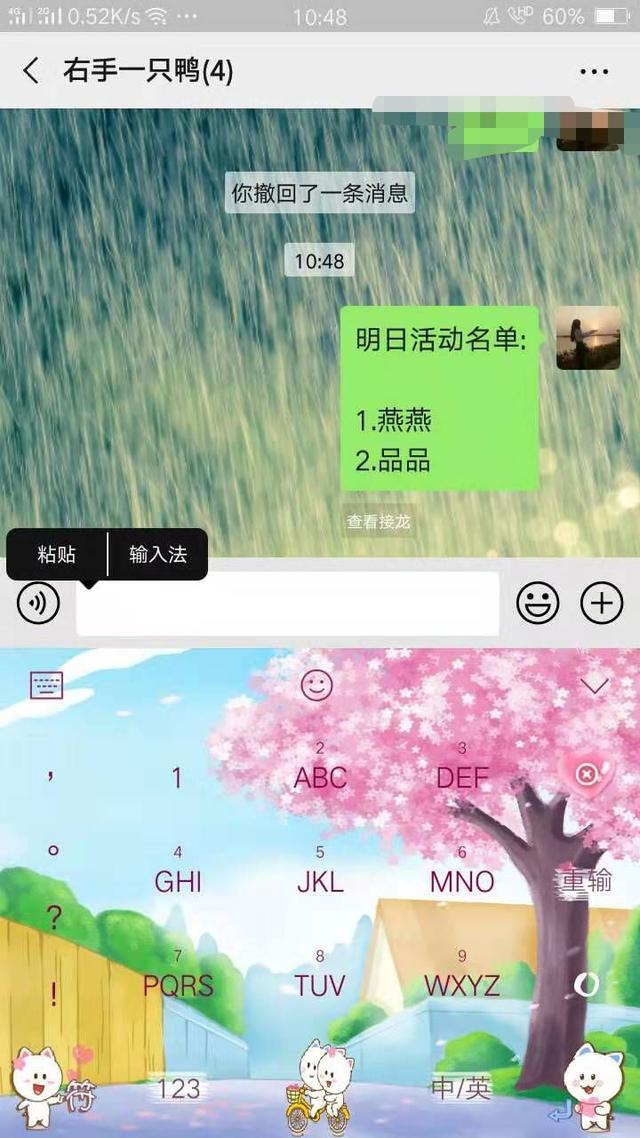This screenshot has width=640, height=1138.
Task: Open the keyboard's smiley emoji panel
Action: [x=317, y=685]
